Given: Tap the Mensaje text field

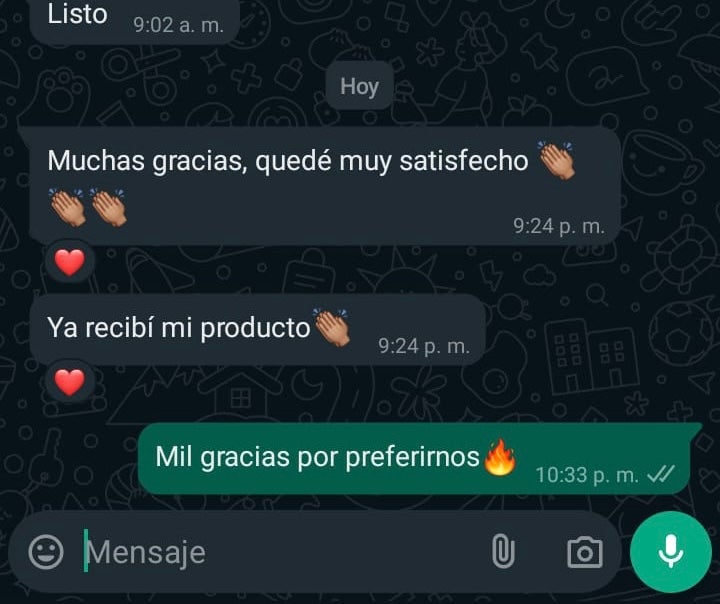Looking at the screenshot, I should (270, 552).
